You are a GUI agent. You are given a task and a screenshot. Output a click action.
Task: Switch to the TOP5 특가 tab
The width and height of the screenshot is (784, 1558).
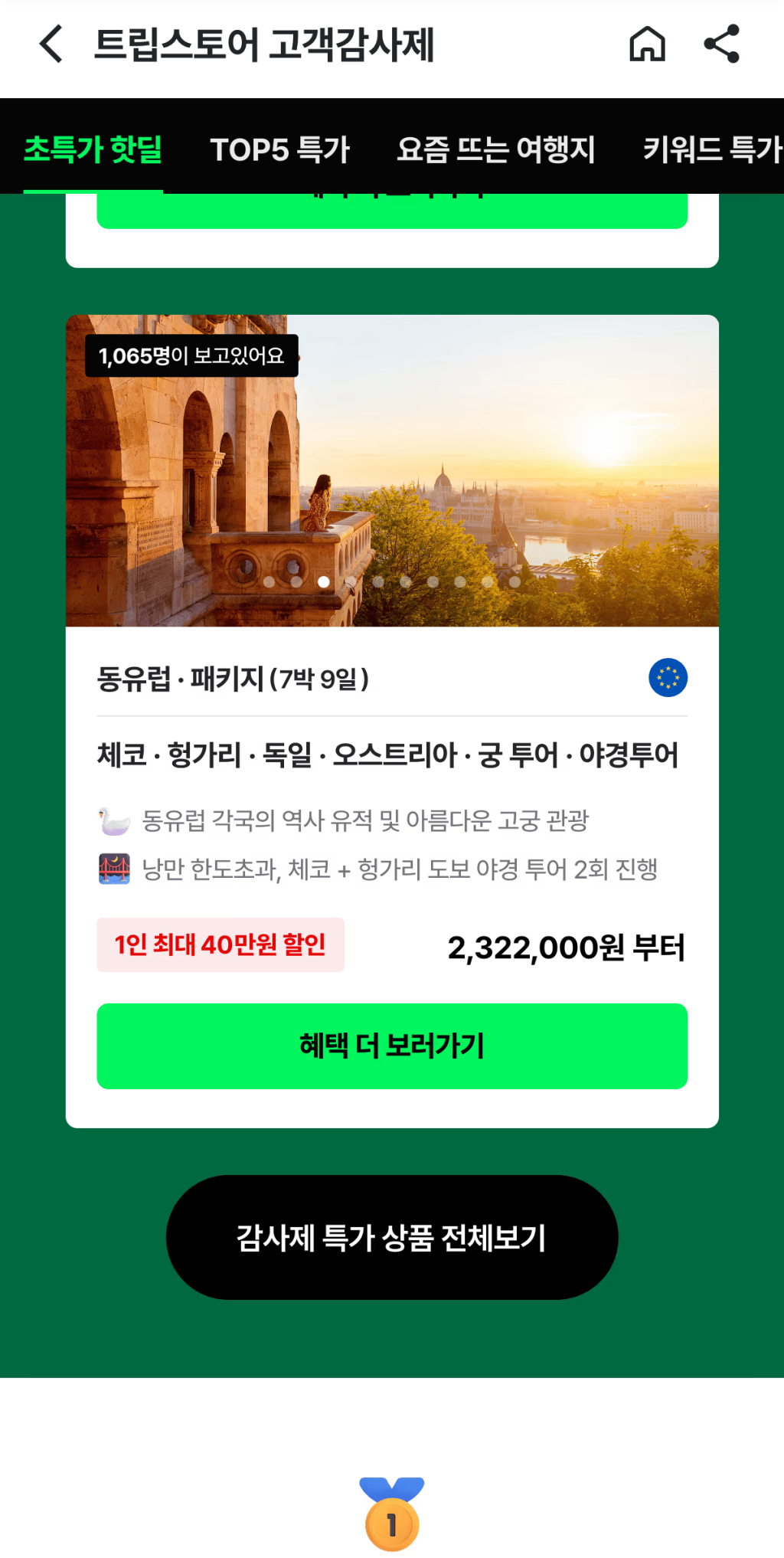pyautogui.click(x=280, y=149)
